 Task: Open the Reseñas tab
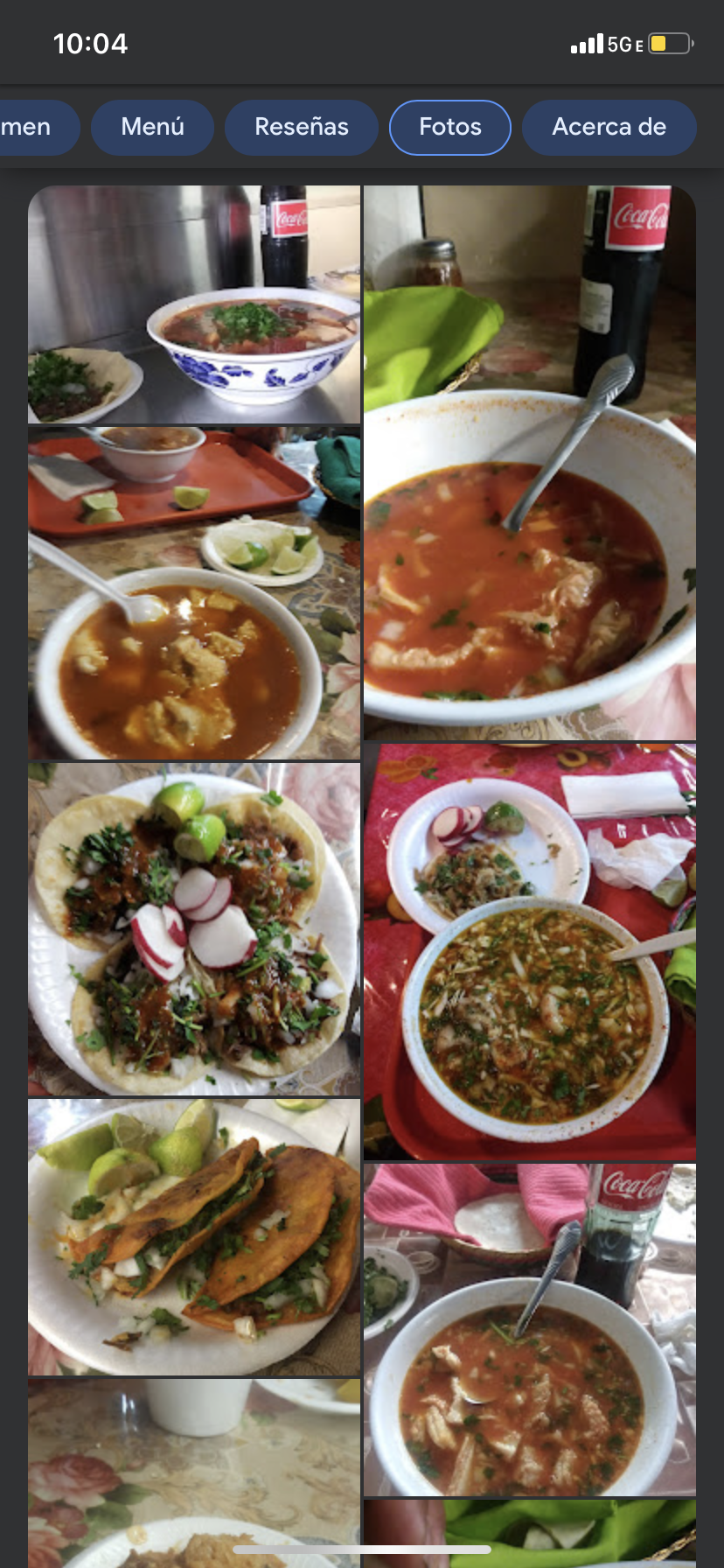click(x=301, y=127)
